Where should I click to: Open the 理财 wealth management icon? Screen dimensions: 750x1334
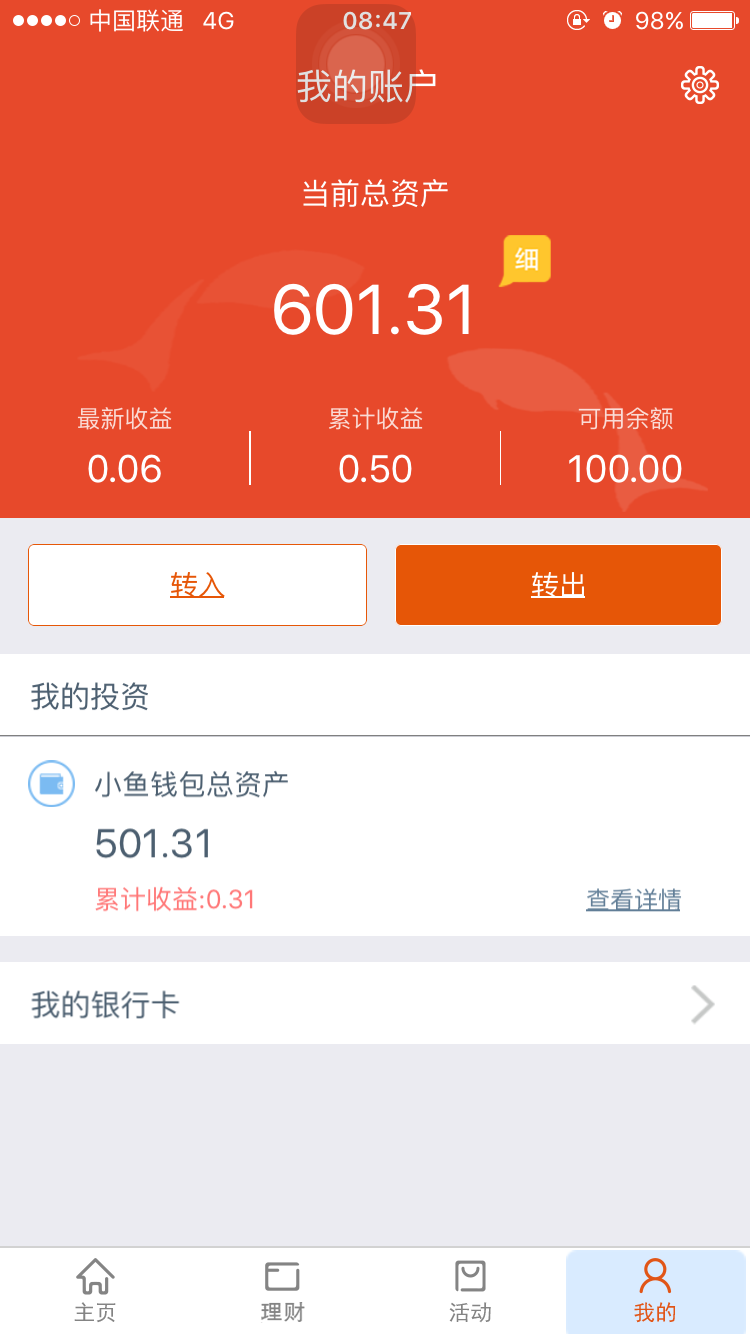pyautogui.click(x=281, y=1277)
